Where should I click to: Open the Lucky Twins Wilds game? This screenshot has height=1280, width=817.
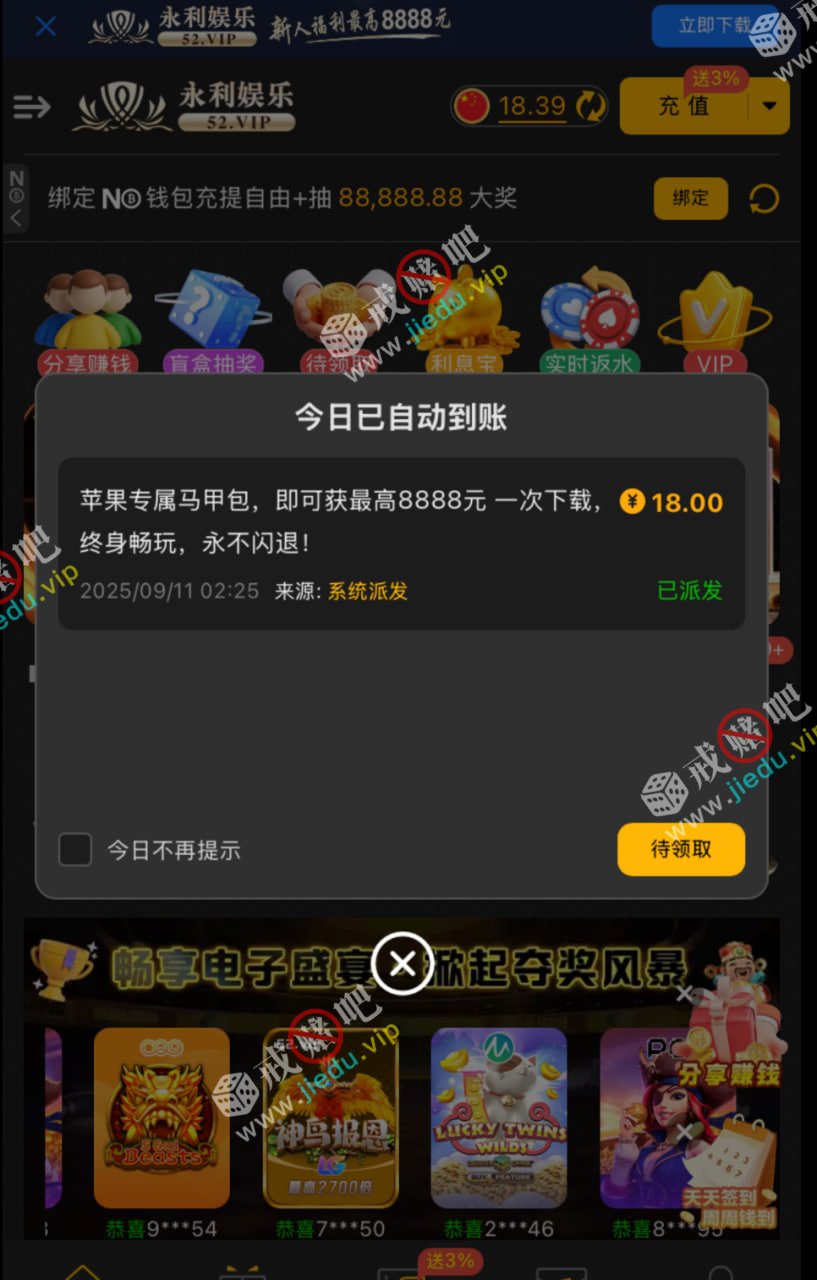[499, 1117]
